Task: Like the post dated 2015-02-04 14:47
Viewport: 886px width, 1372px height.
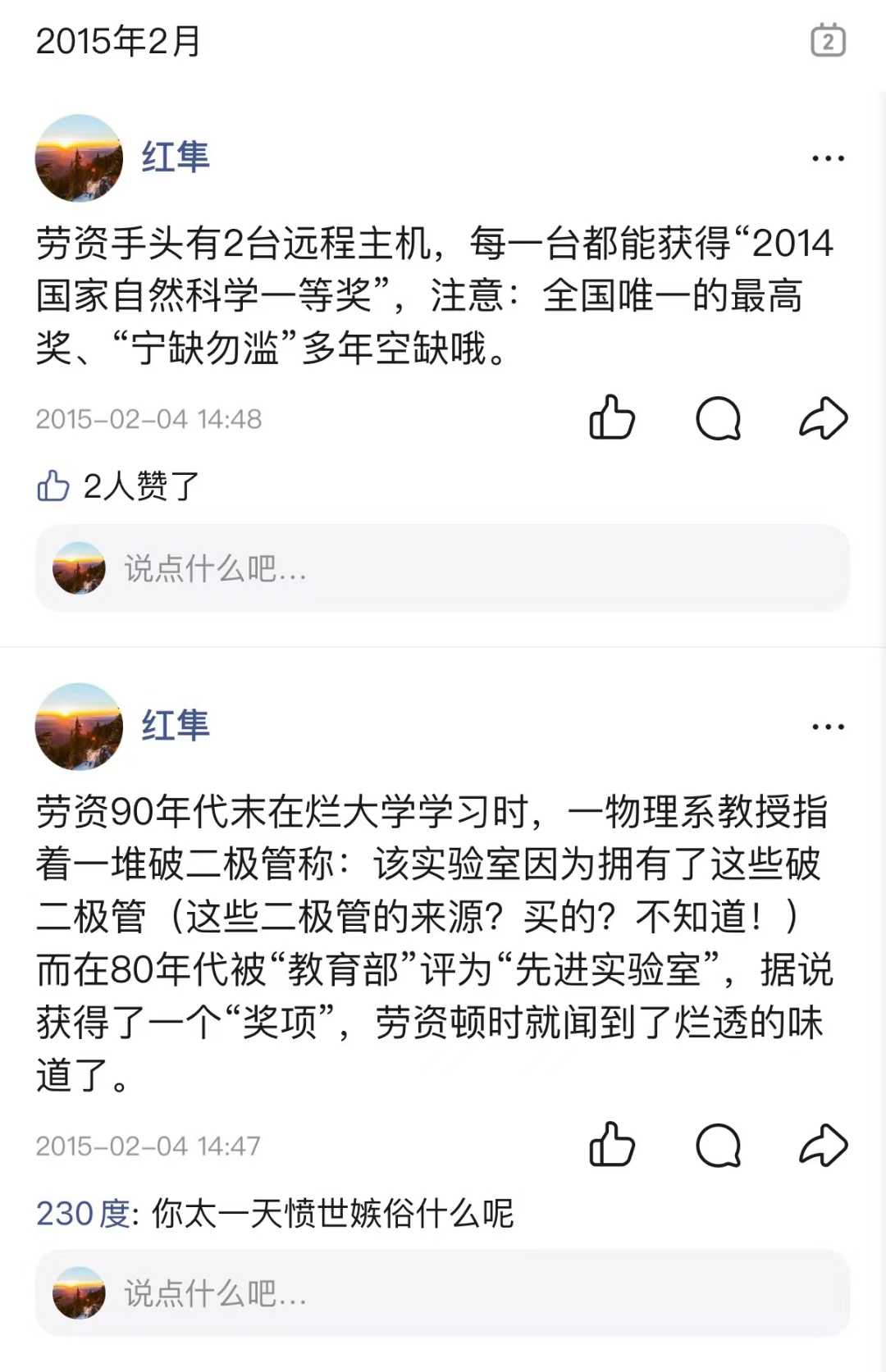Action: [612, 1145]
